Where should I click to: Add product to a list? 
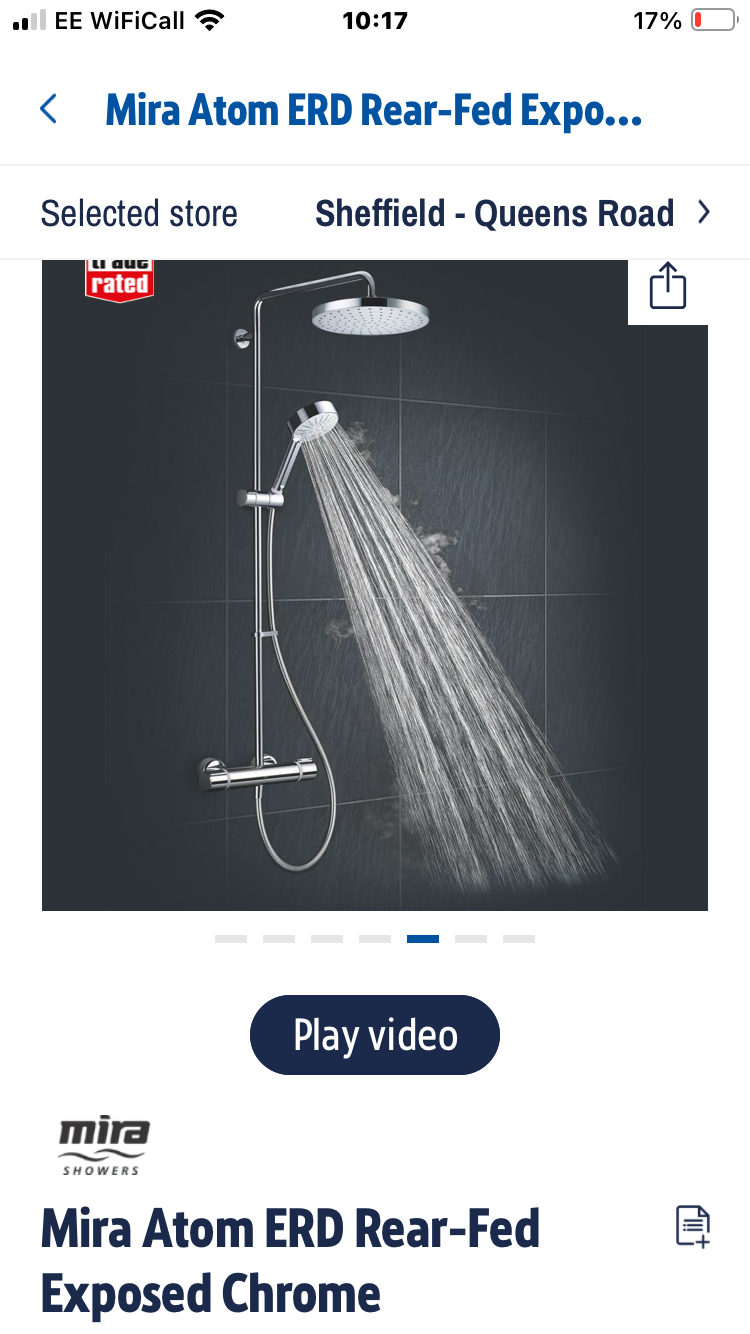tap(692, 1226)
